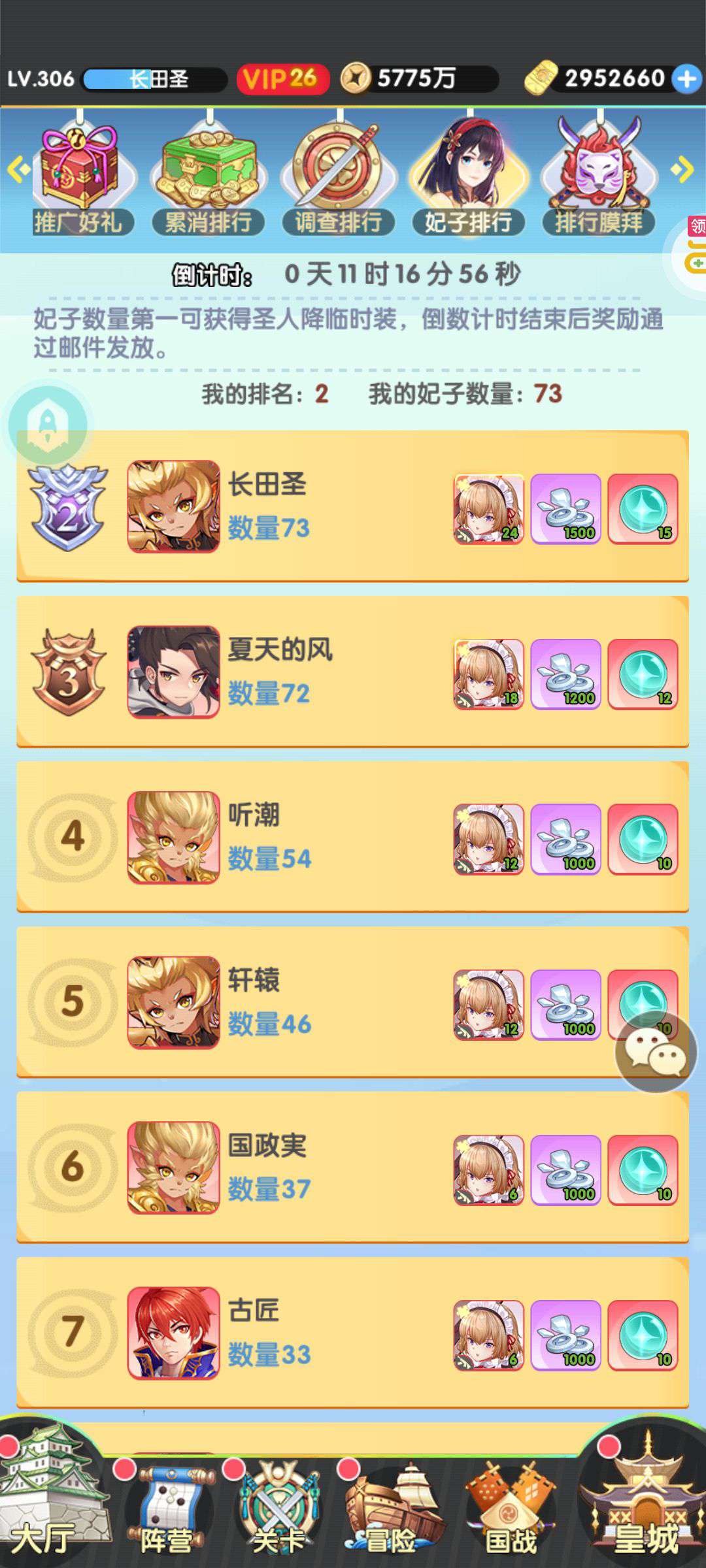Tap the 1500 silver reward in 长田圣's row
The image size is (706, 1568).
coord(566,509)
